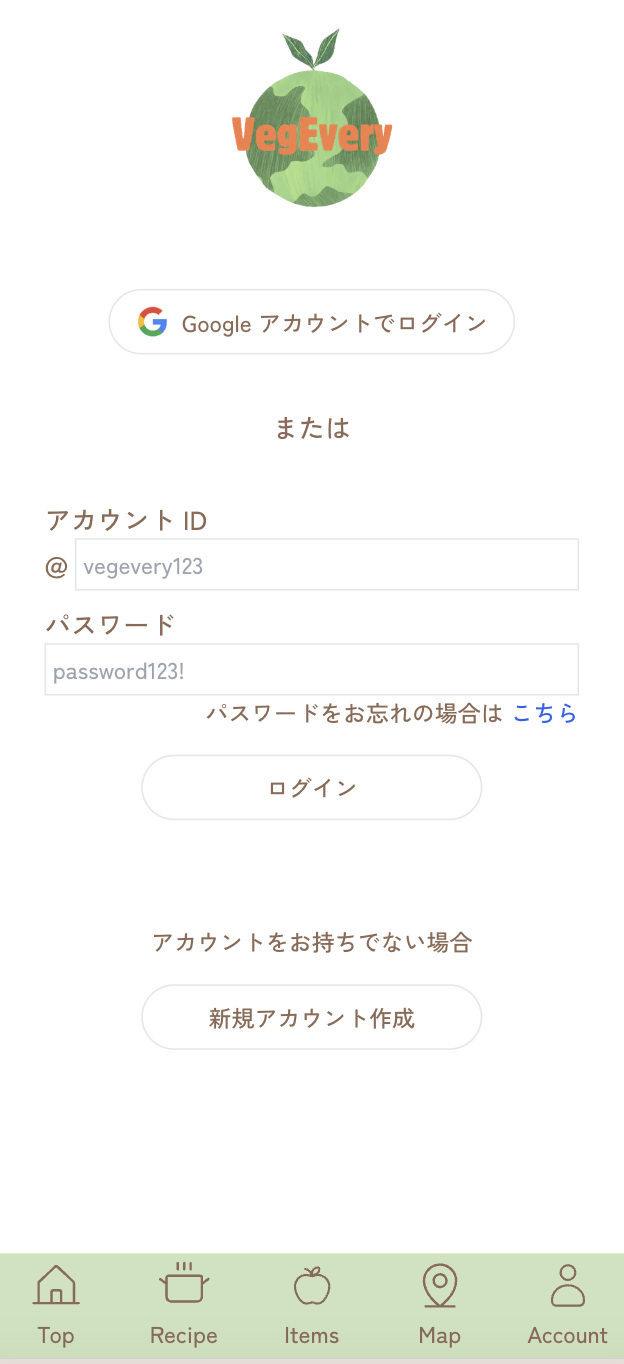Switch to the Top tab
Image resolution: width=624 pixels, height=1364 pixels.
[56, 1305]
